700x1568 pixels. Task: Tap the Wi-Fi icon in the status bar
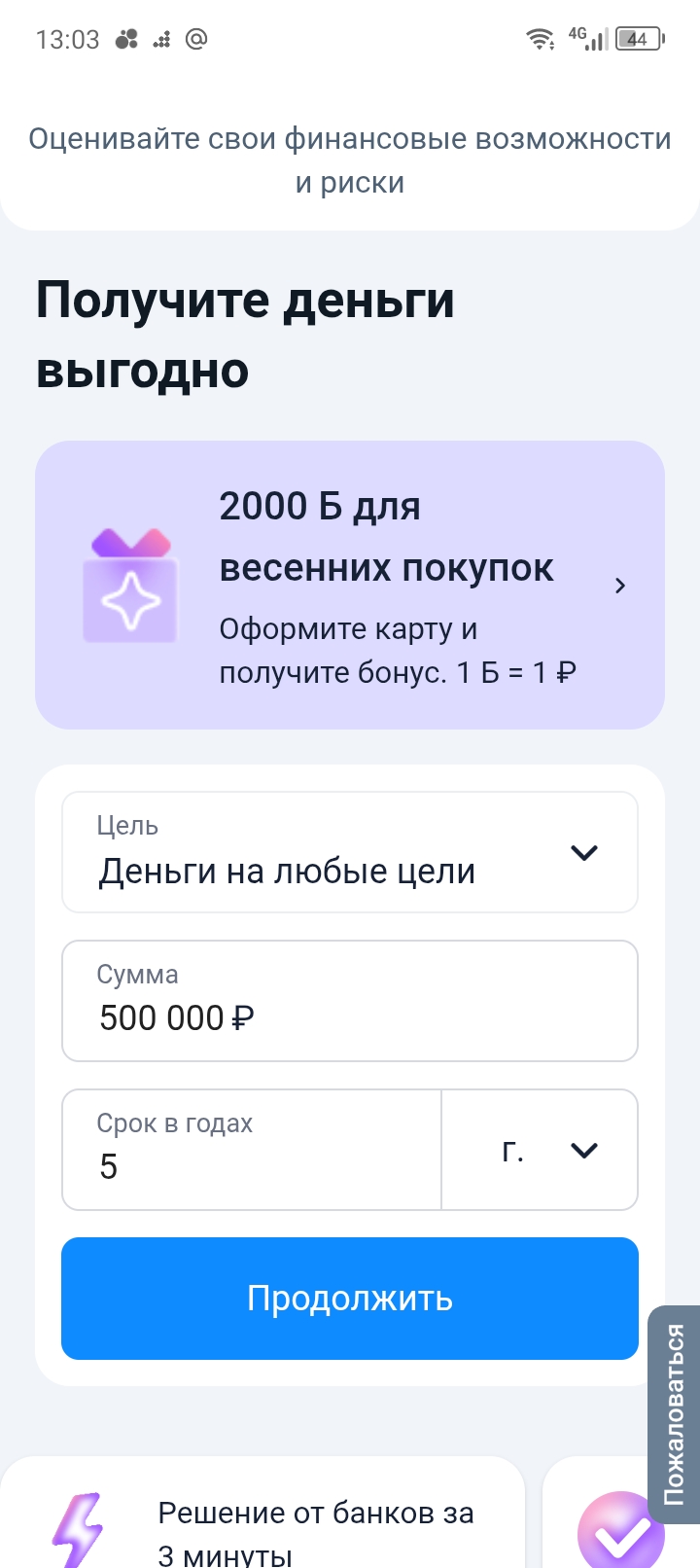(x=539, y=39)
